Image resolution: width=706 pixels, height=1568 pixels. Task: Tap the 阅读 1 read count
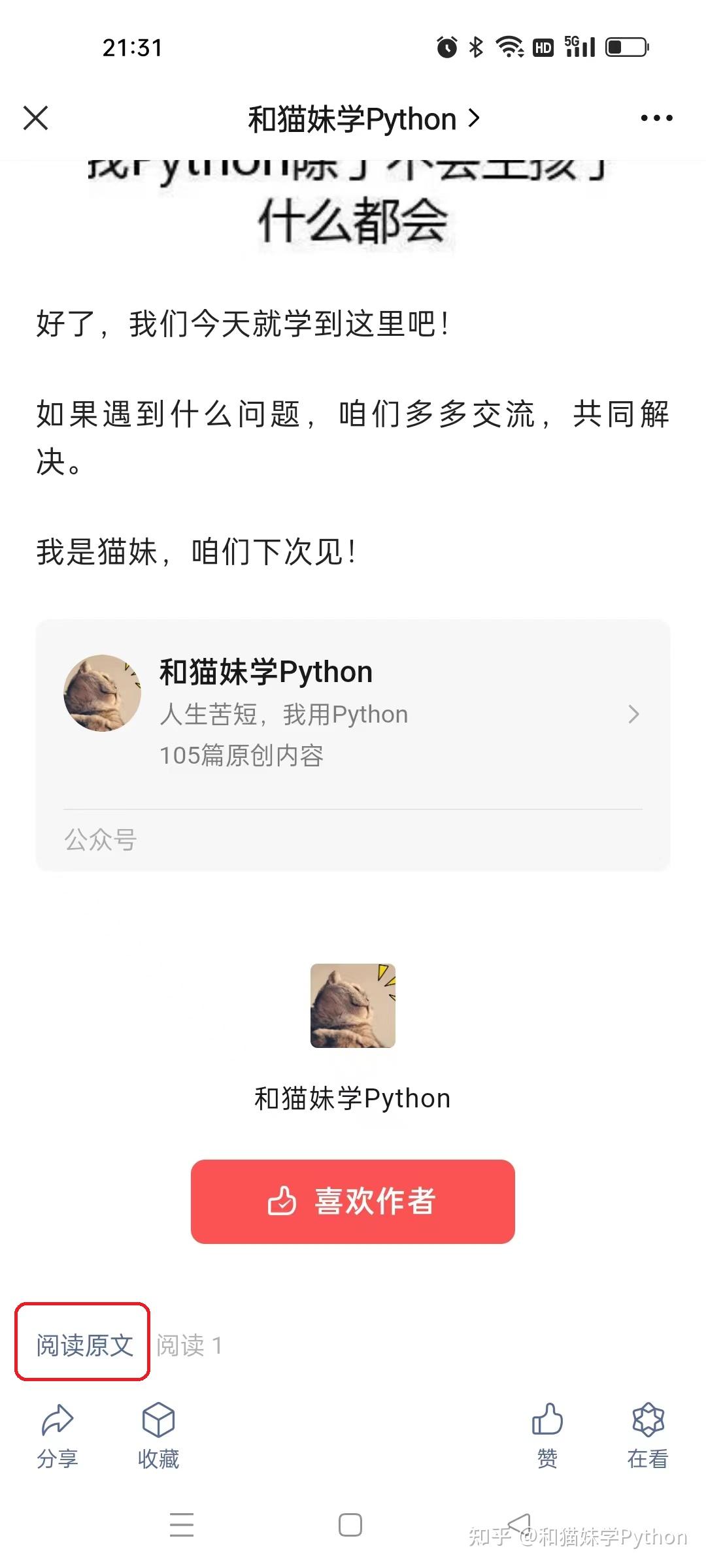190,1345
